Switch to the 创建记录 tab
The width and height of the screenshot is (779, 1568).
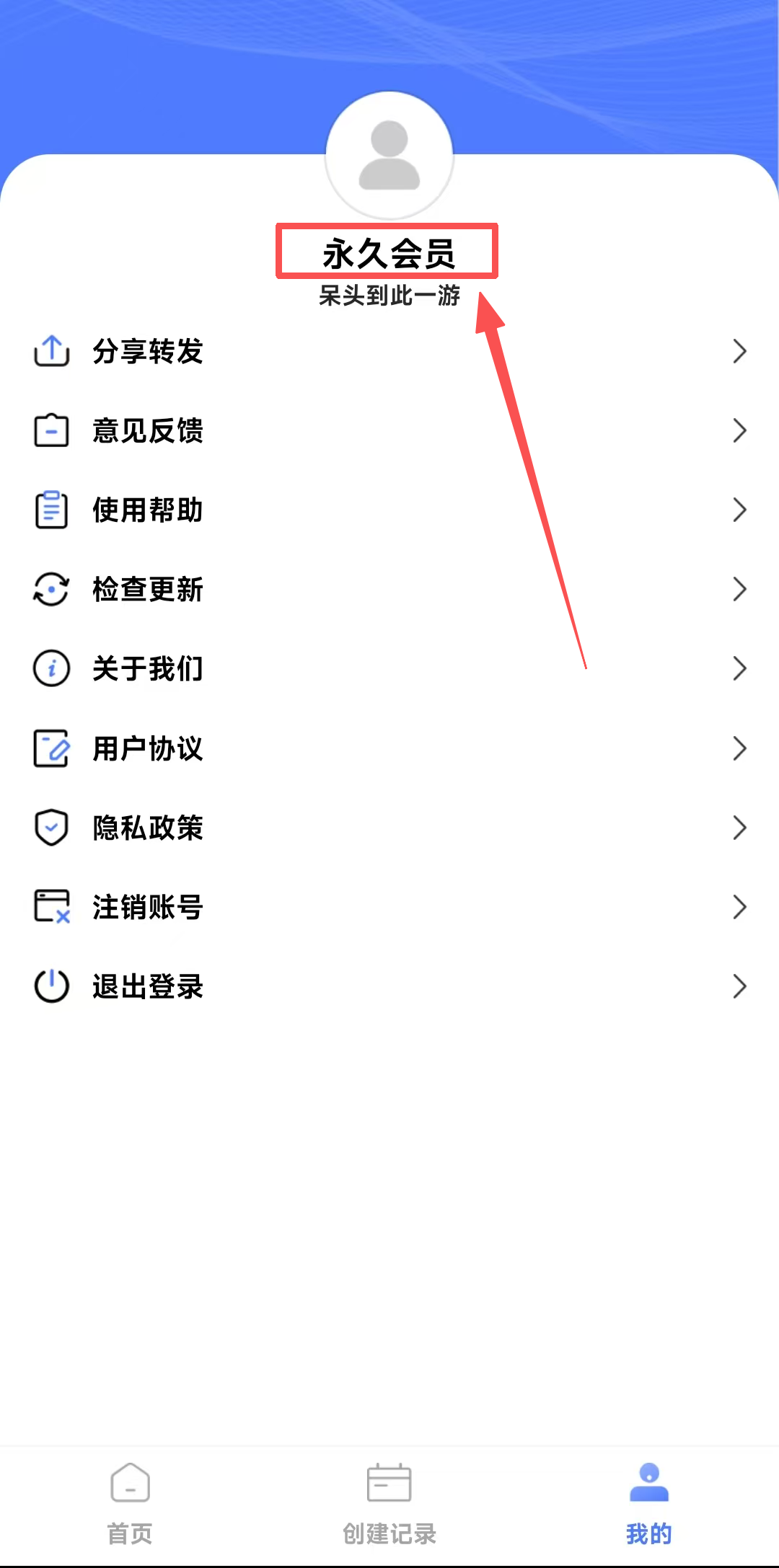coord(389,1503)
